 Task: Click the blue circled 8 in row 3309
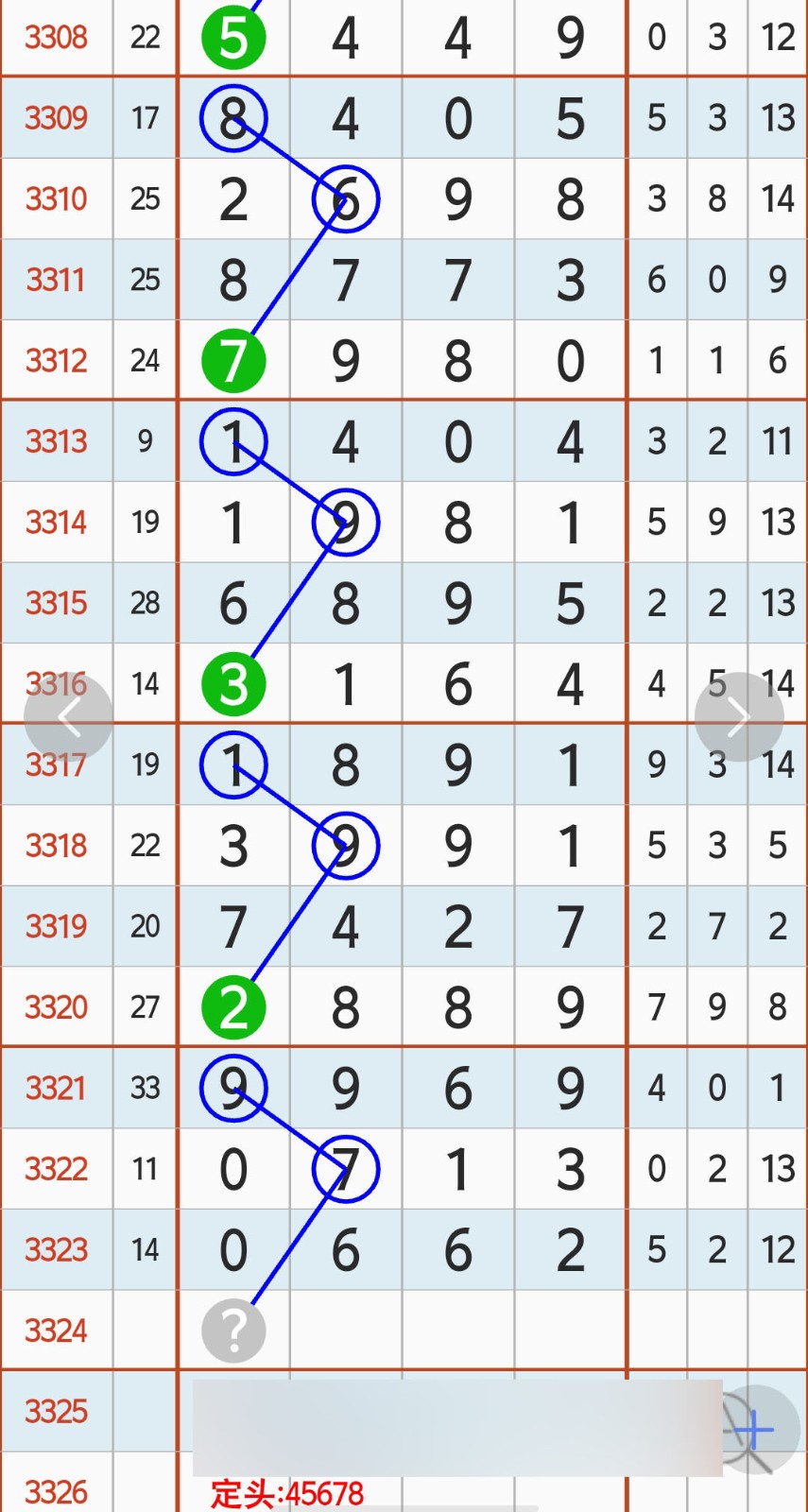233,119
